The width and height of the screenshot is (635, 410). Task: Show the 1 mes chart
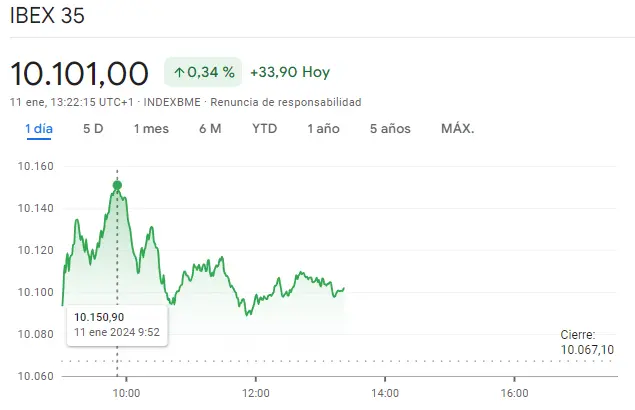151,129
